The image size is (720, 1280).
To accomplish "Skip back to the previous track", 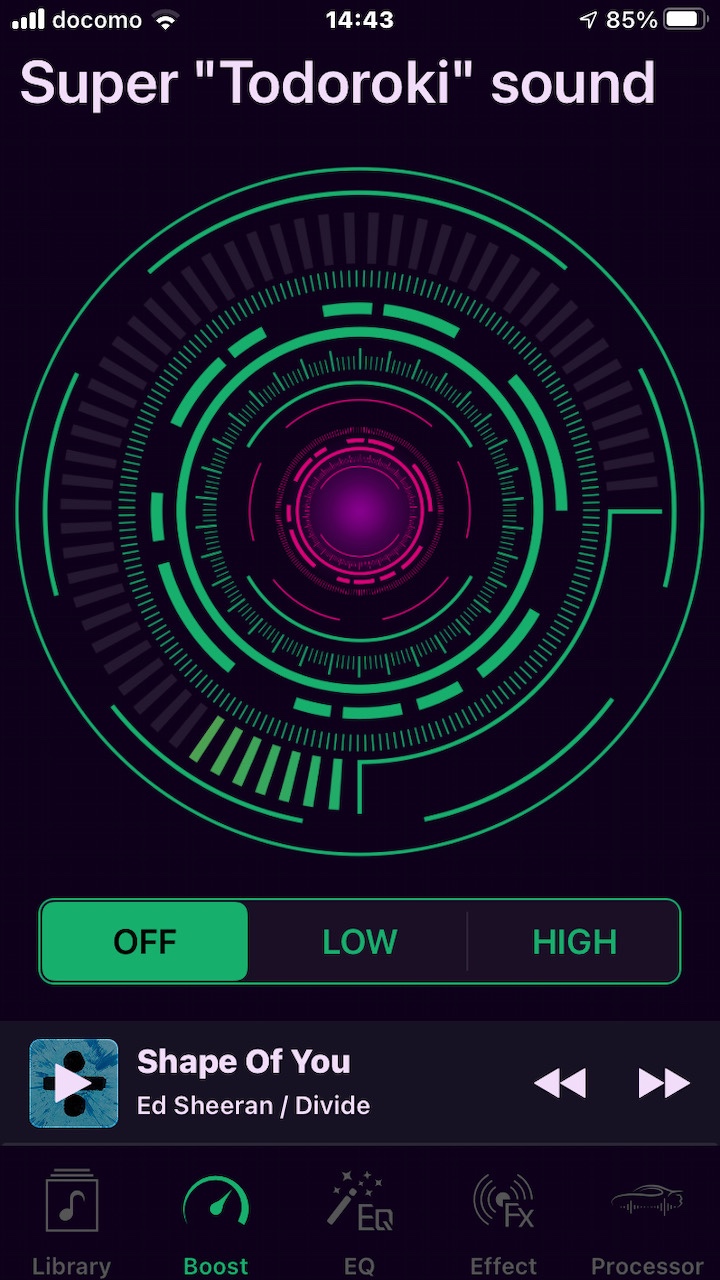I will click(x=559, y=1083).
